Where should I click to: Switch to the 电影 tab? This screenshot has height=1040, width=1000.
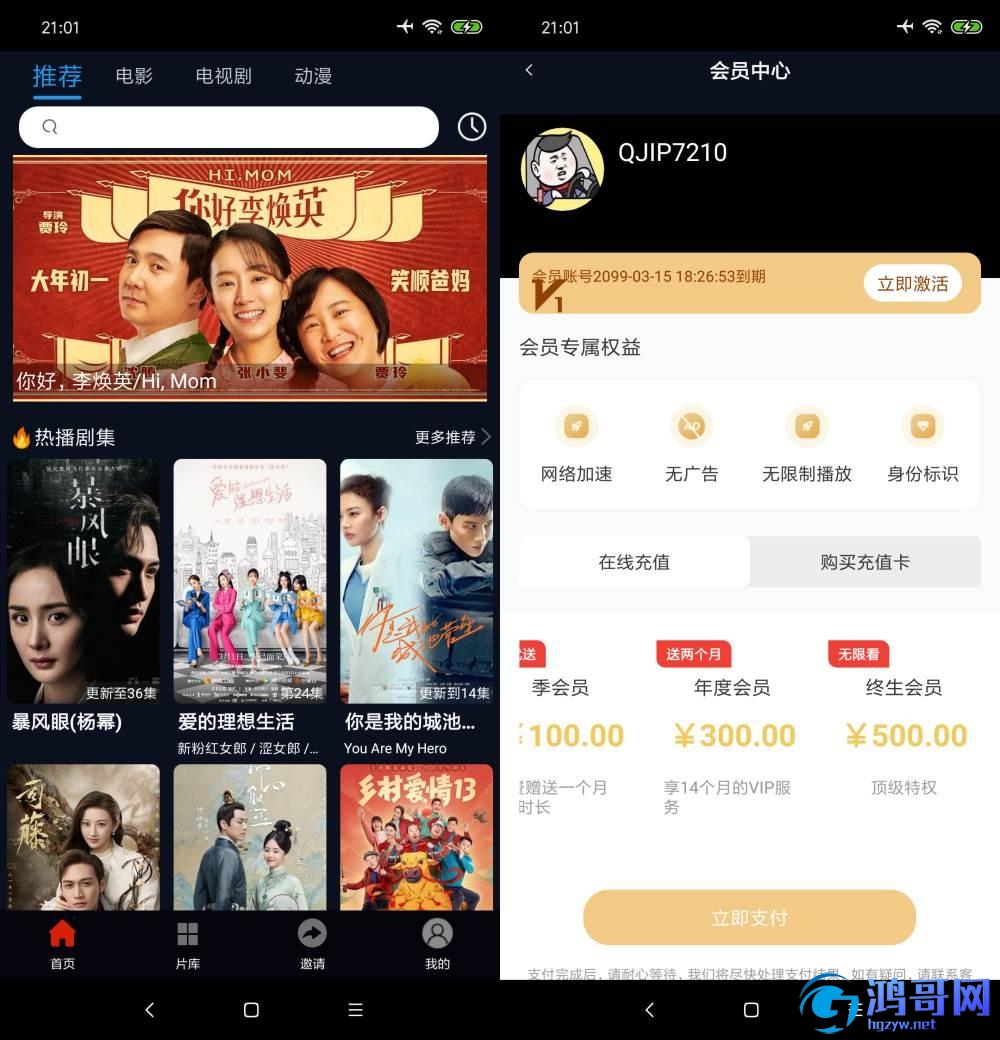pos(134,76)
